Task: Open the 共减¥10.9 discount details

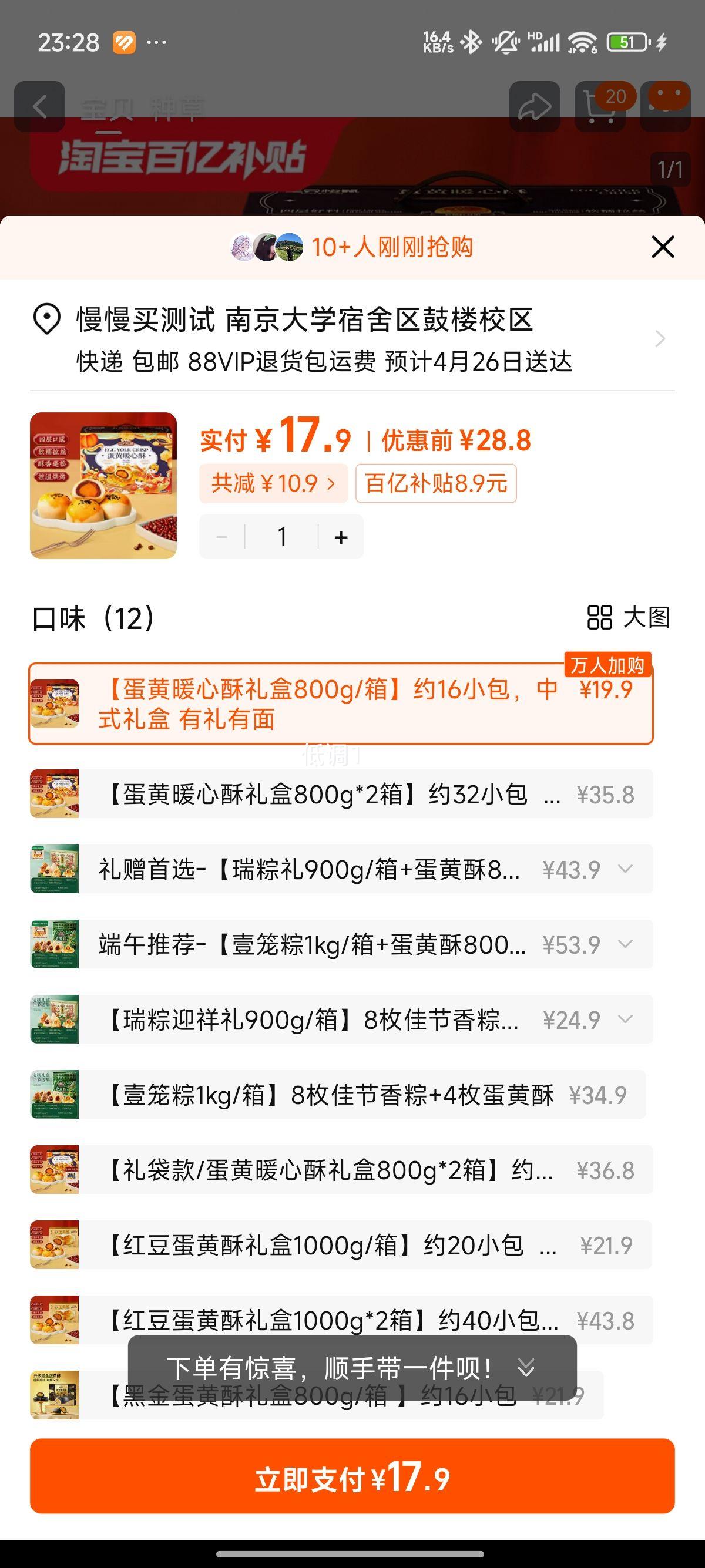Action: (273, 484)
